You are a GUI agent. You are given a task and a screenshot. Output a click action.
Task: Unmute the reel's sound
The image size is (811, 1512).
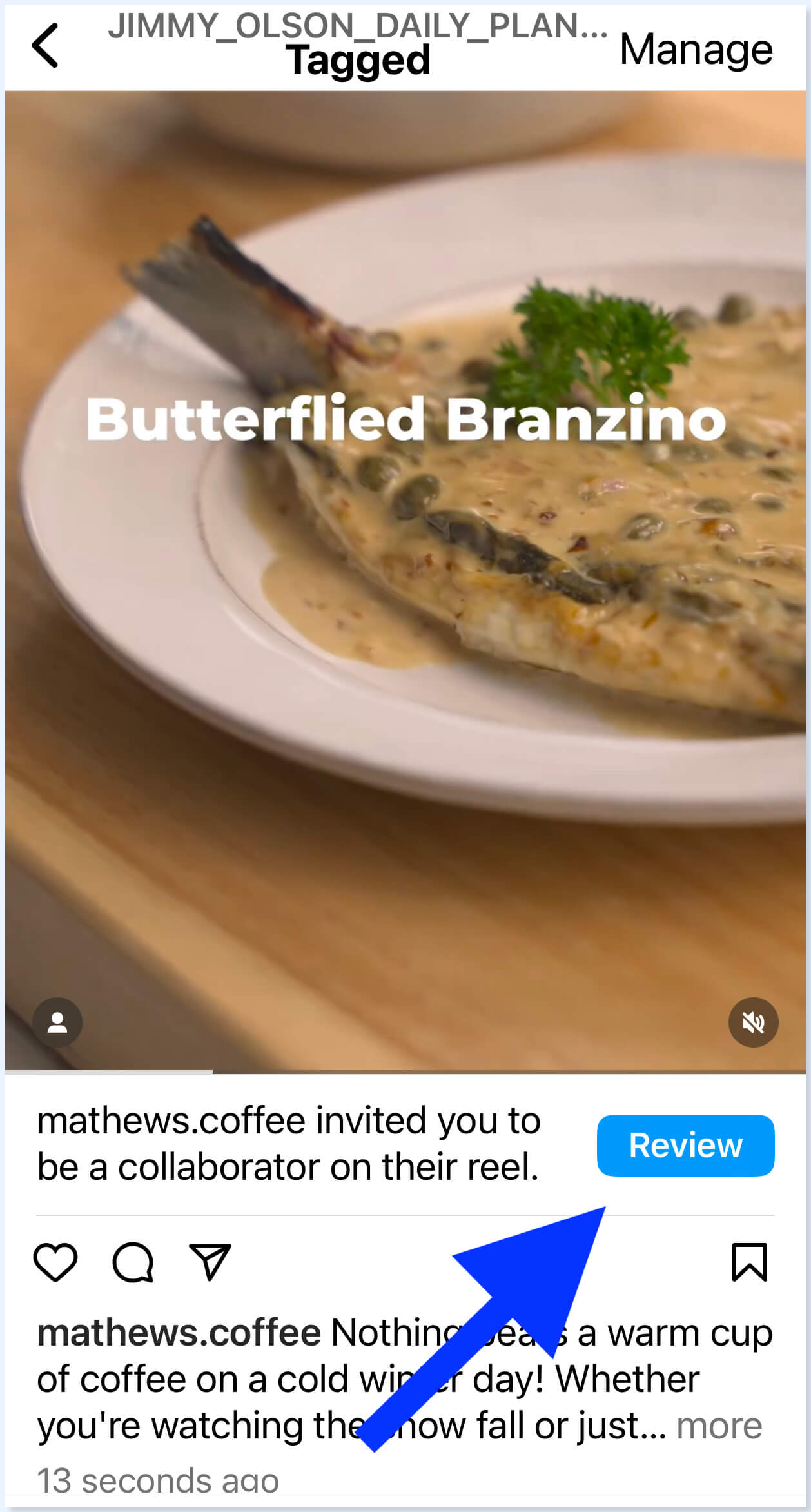tap(753, 1022)
